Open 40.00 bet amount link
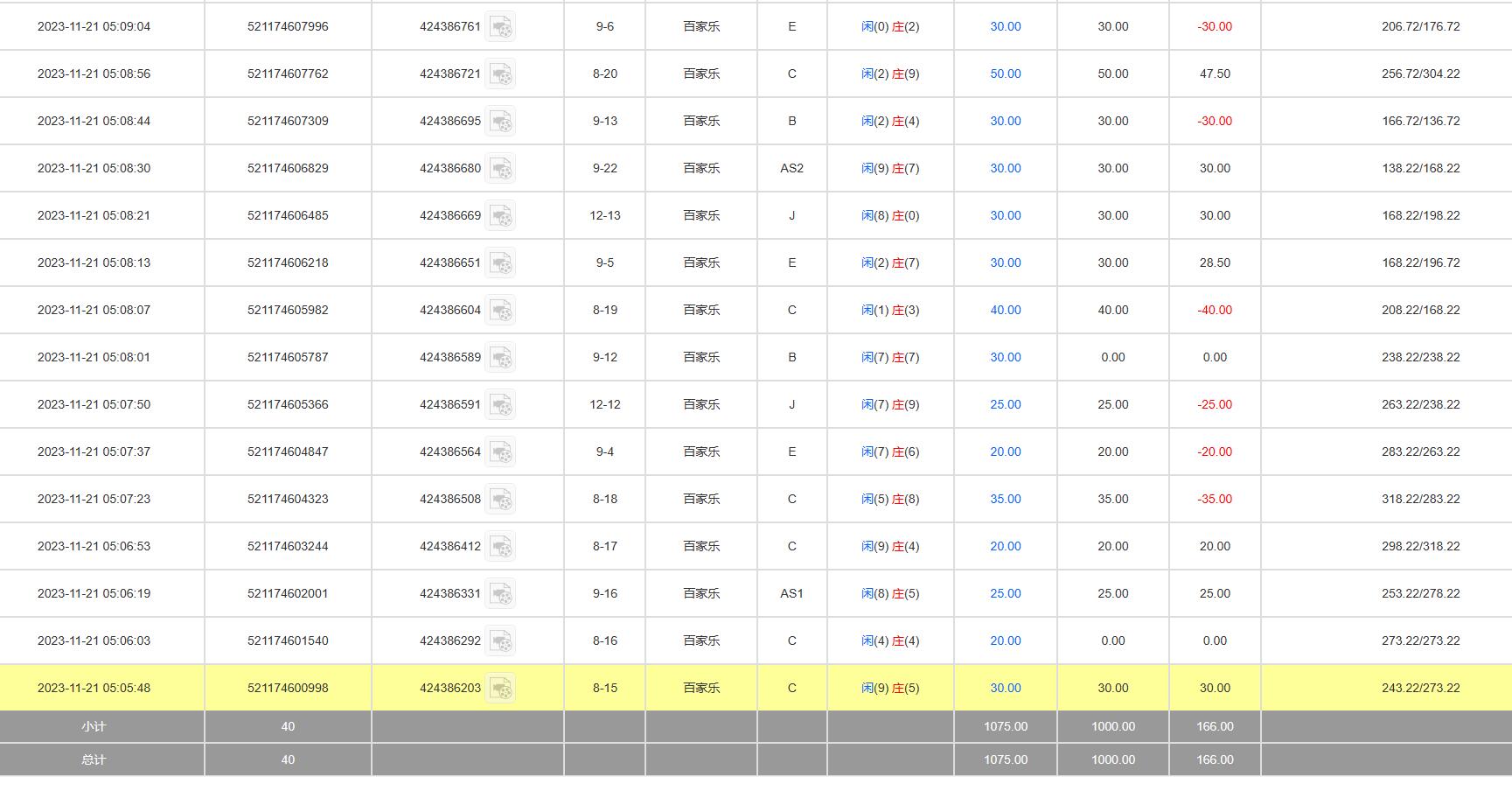This screenshot has width=1512, height=798. point(1005,310)
